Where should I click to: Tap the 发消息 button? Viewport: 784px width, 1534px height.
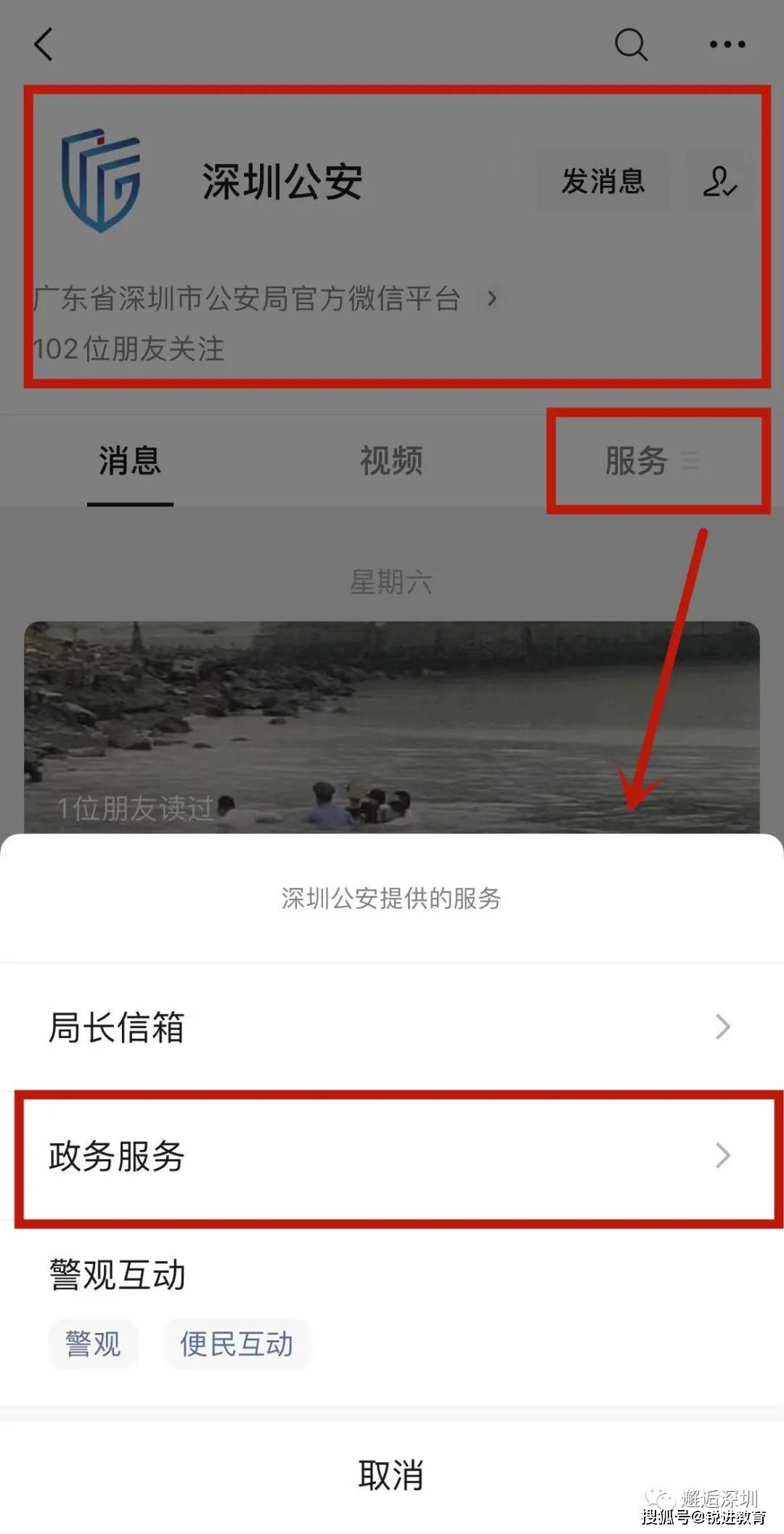coord(603,181)
